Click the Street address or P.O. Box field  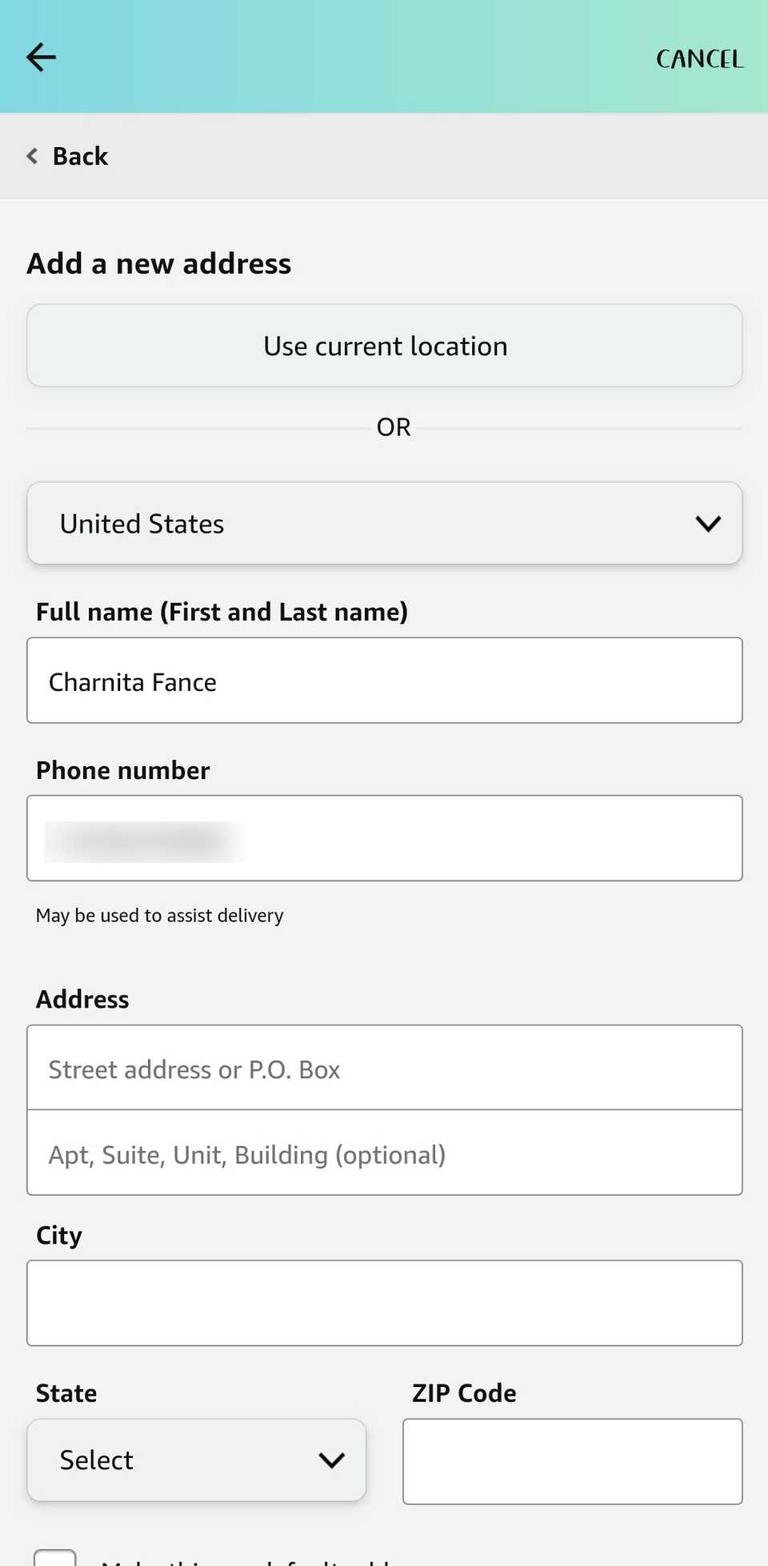(384, 1066)
